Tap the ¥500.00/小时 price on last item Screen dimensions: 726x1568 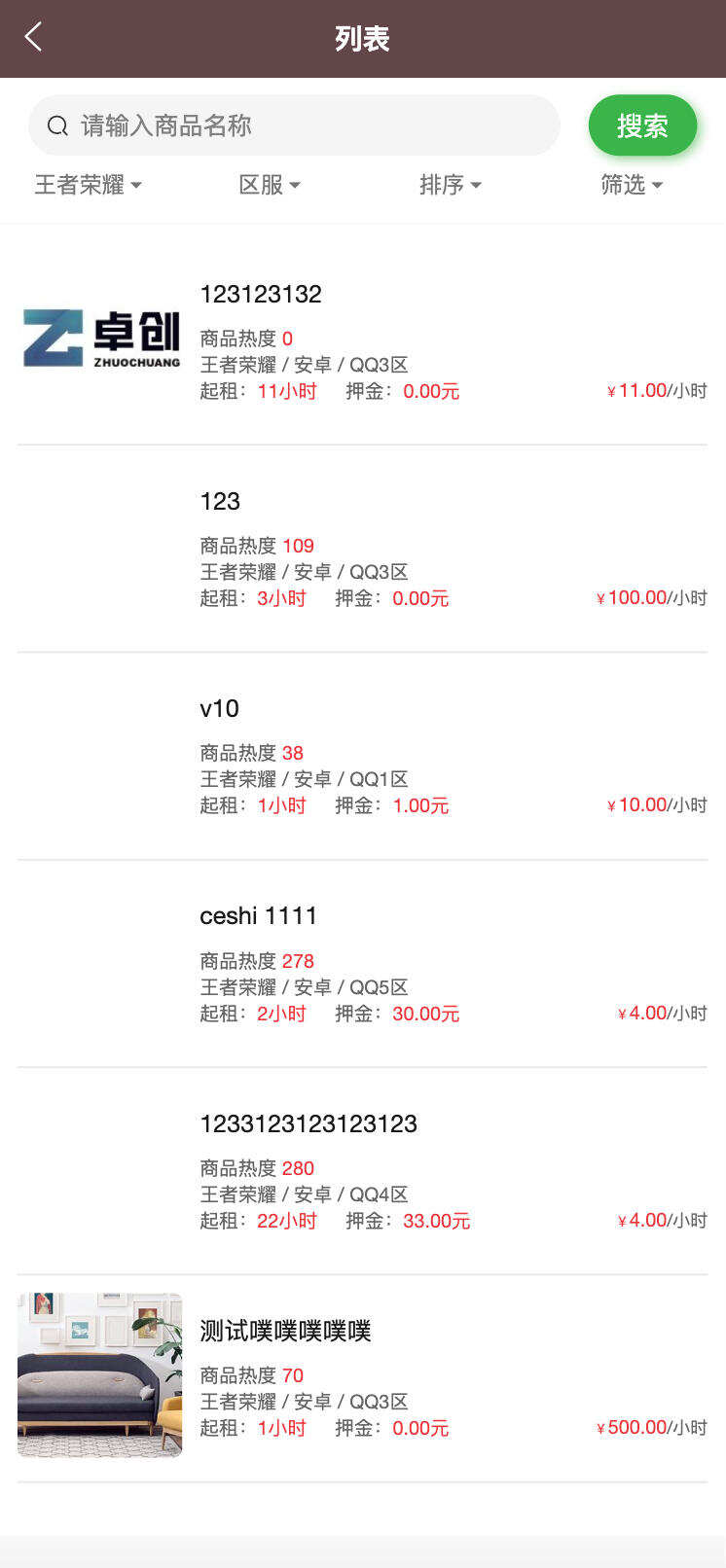click(650, 1427)
